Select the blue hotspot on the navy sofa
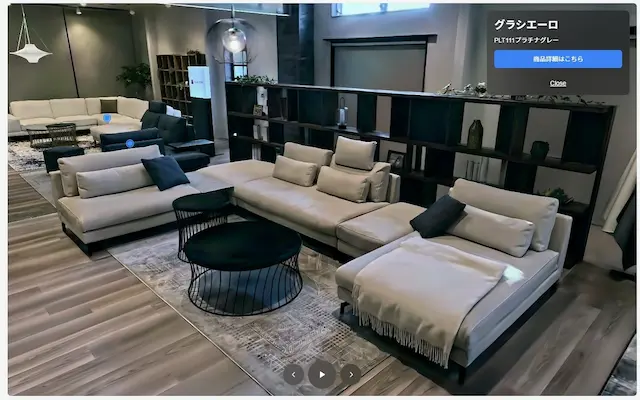 coord(130,144)
